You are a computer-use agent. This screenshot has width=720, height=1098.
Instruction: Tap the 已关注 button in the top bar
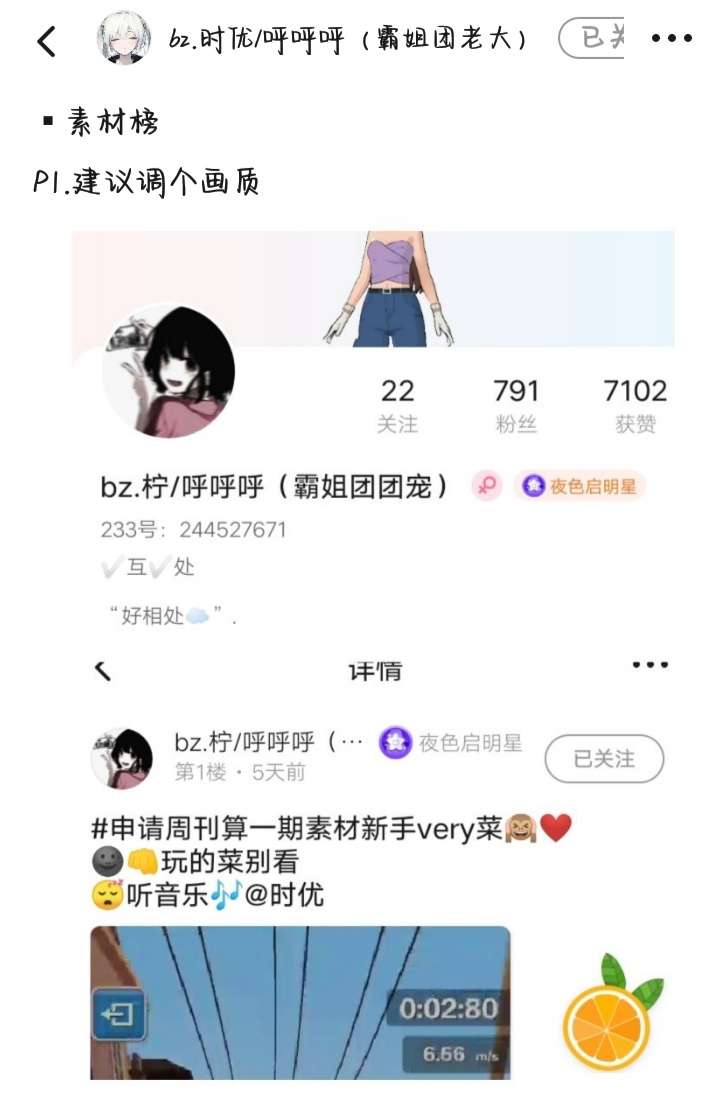[592, 39]
